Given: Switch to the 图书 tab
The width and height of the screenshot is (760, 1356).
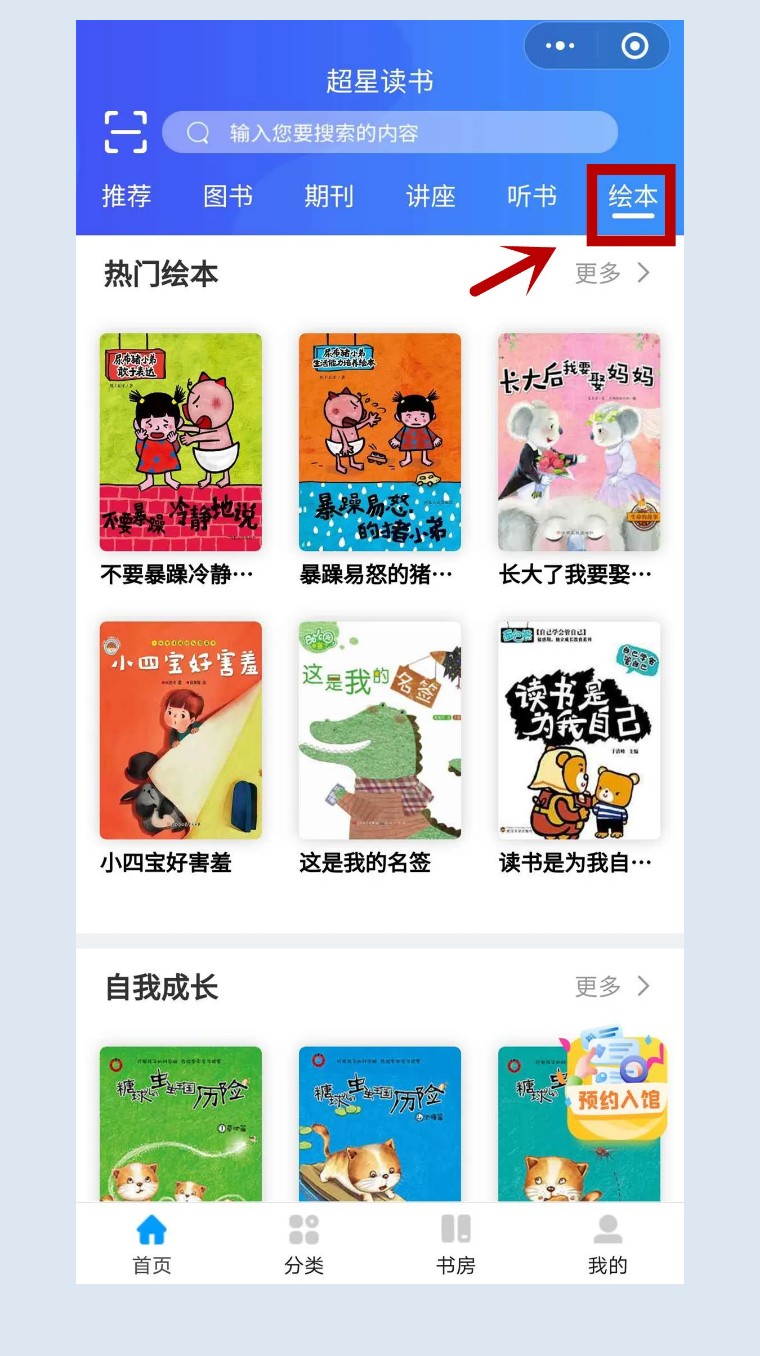Looking at the screenshot, I should tap(228, 196).
